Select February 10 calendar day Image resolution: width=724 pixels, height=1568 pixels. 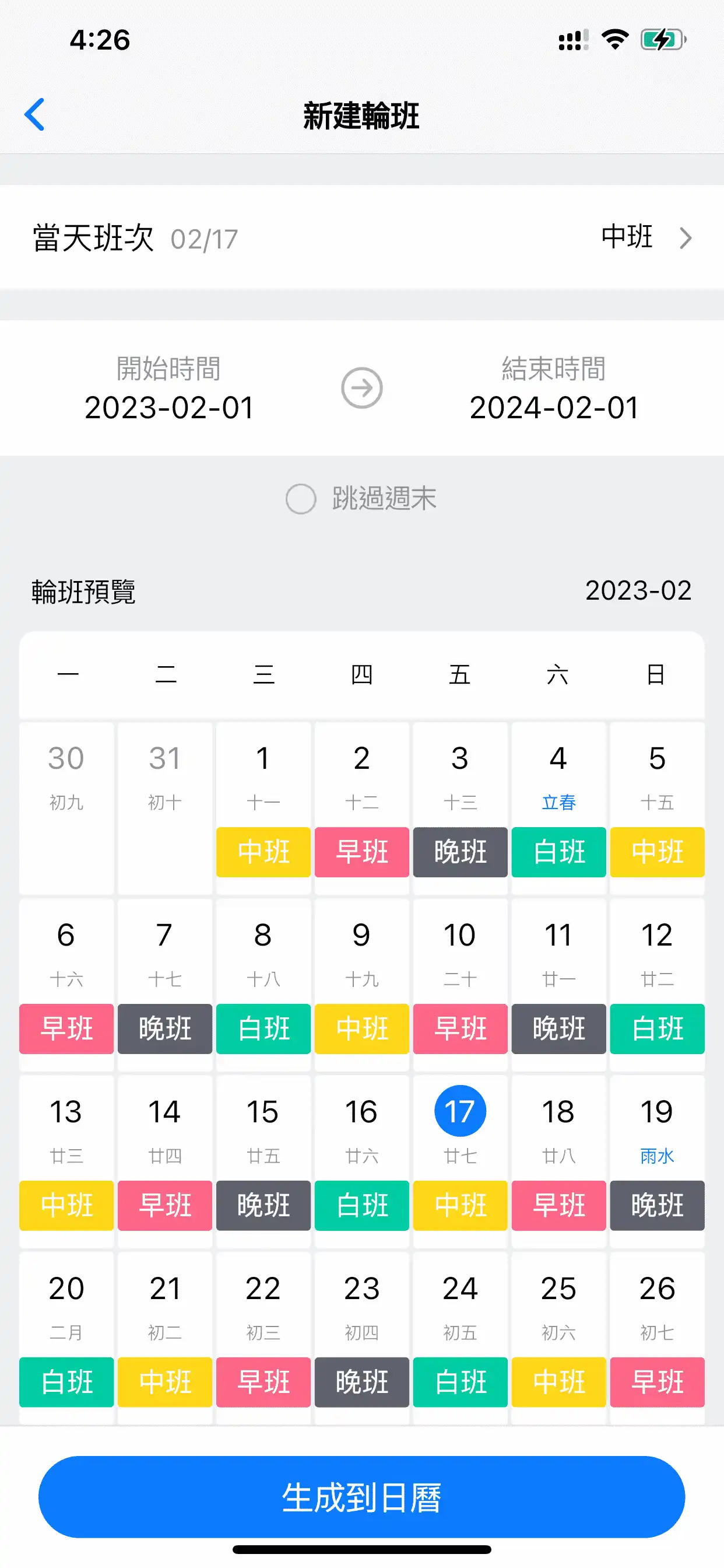(460, 956)
